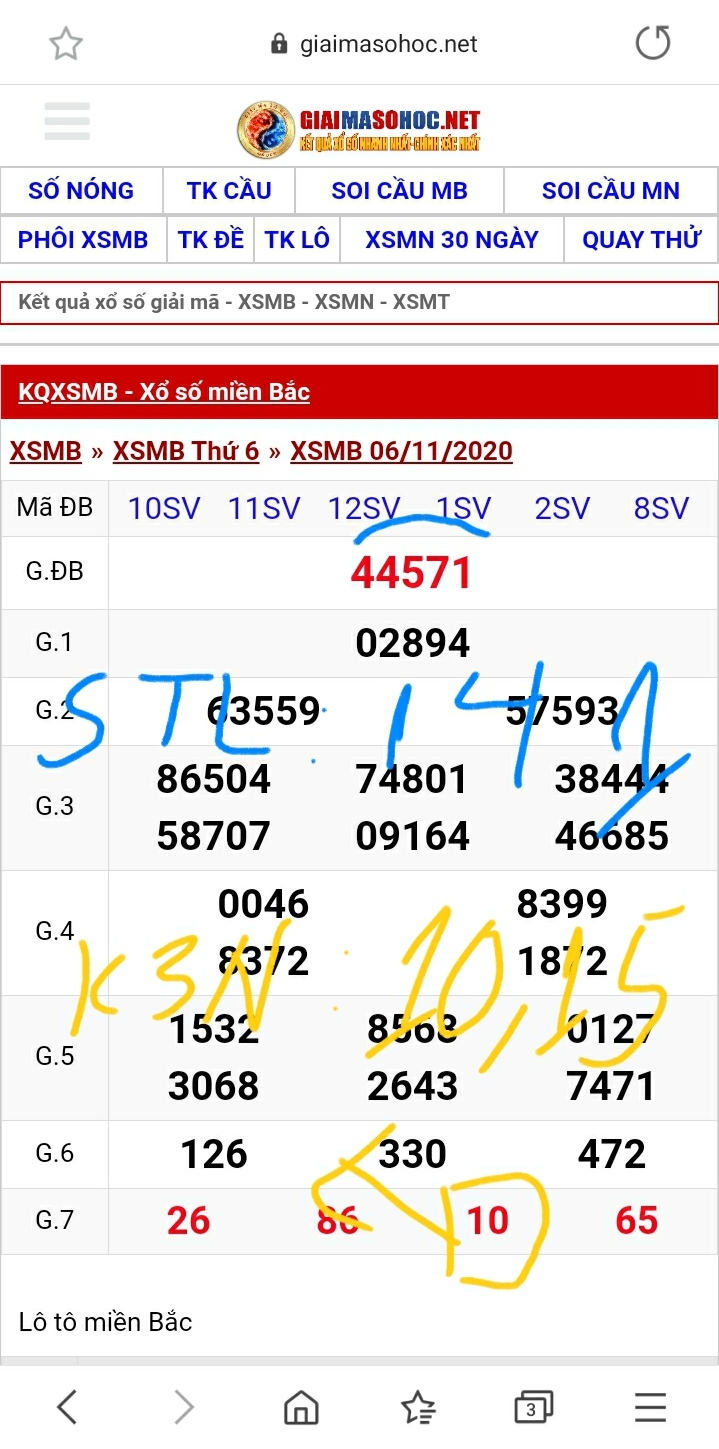Go to TK ĐỀ
The height and width of the screenshot is (1449, 719).
[211, 240]
